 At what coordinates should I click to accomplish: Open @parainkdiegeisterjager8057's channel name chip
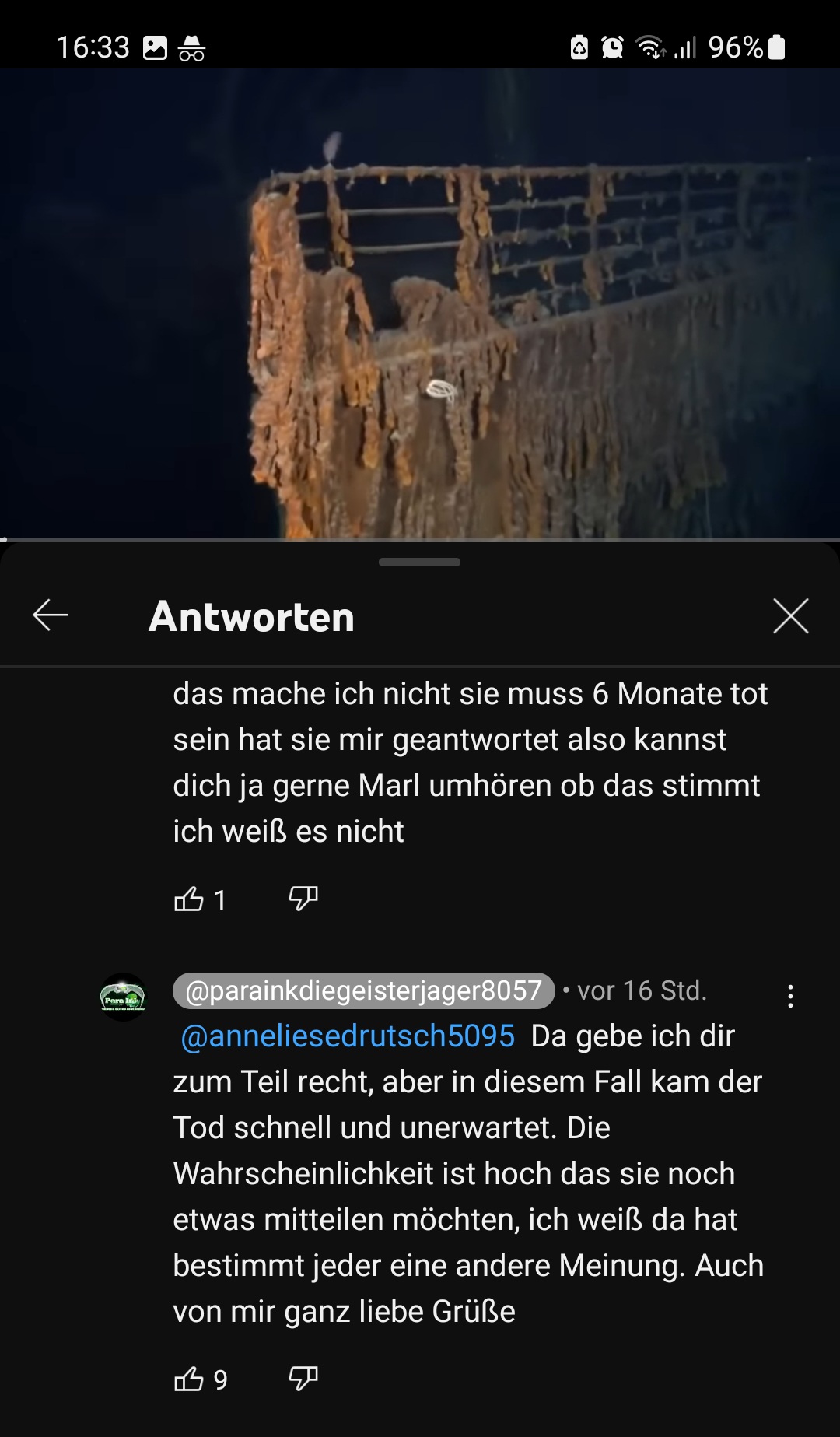(x=363, y=990)
